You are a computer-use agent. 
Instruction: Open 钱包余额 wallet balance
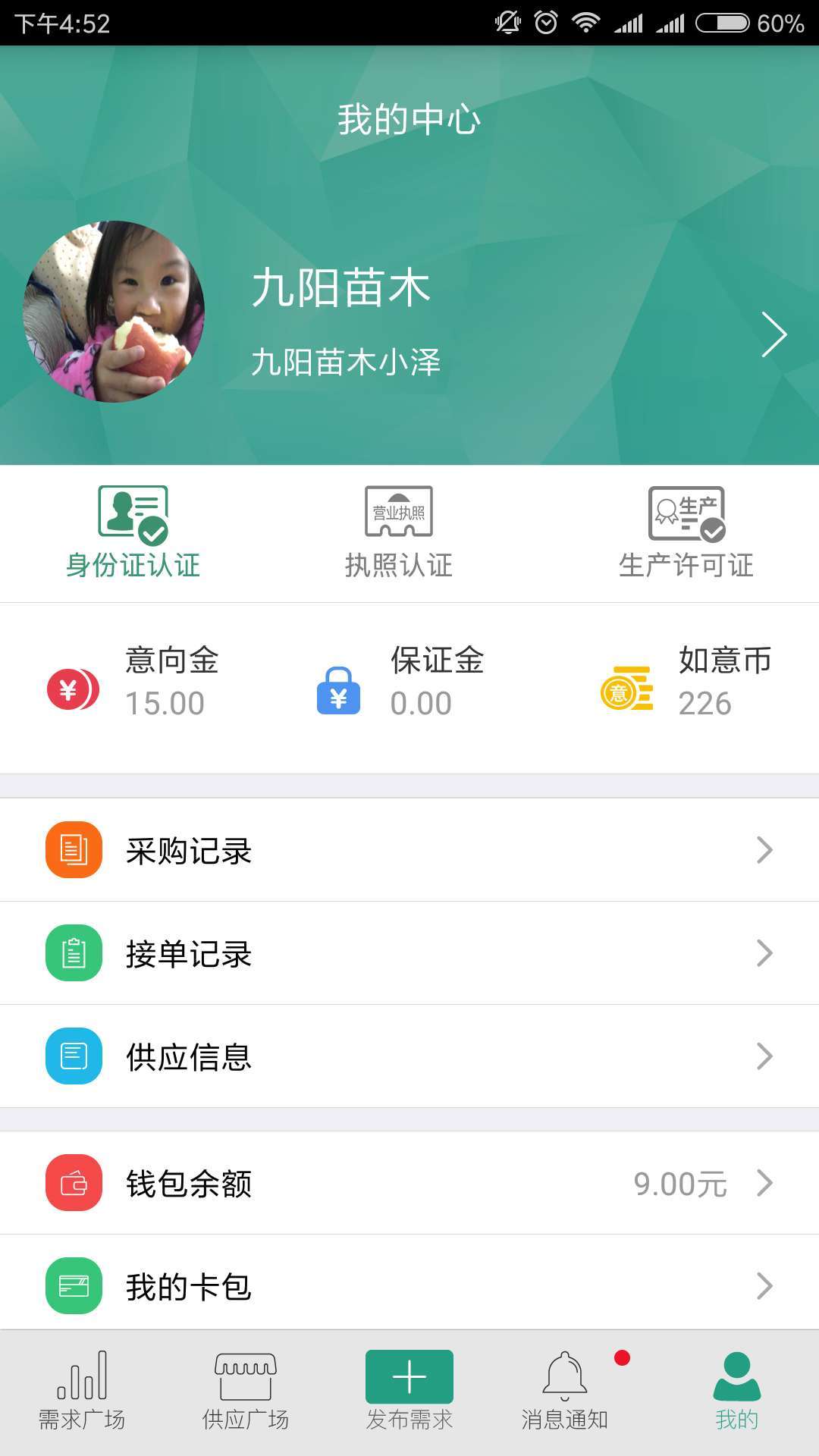(x=409, y=1183)
